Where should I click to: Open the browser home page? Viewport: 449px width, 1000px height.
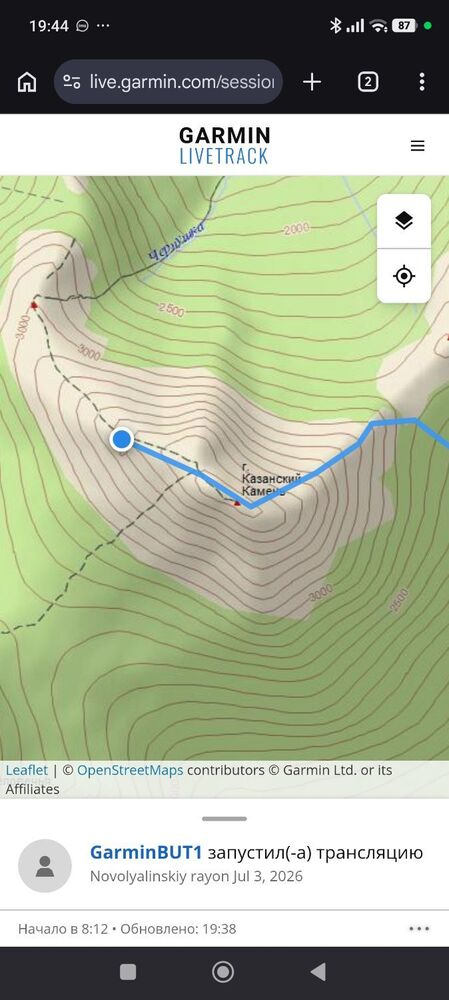(27, 82)
